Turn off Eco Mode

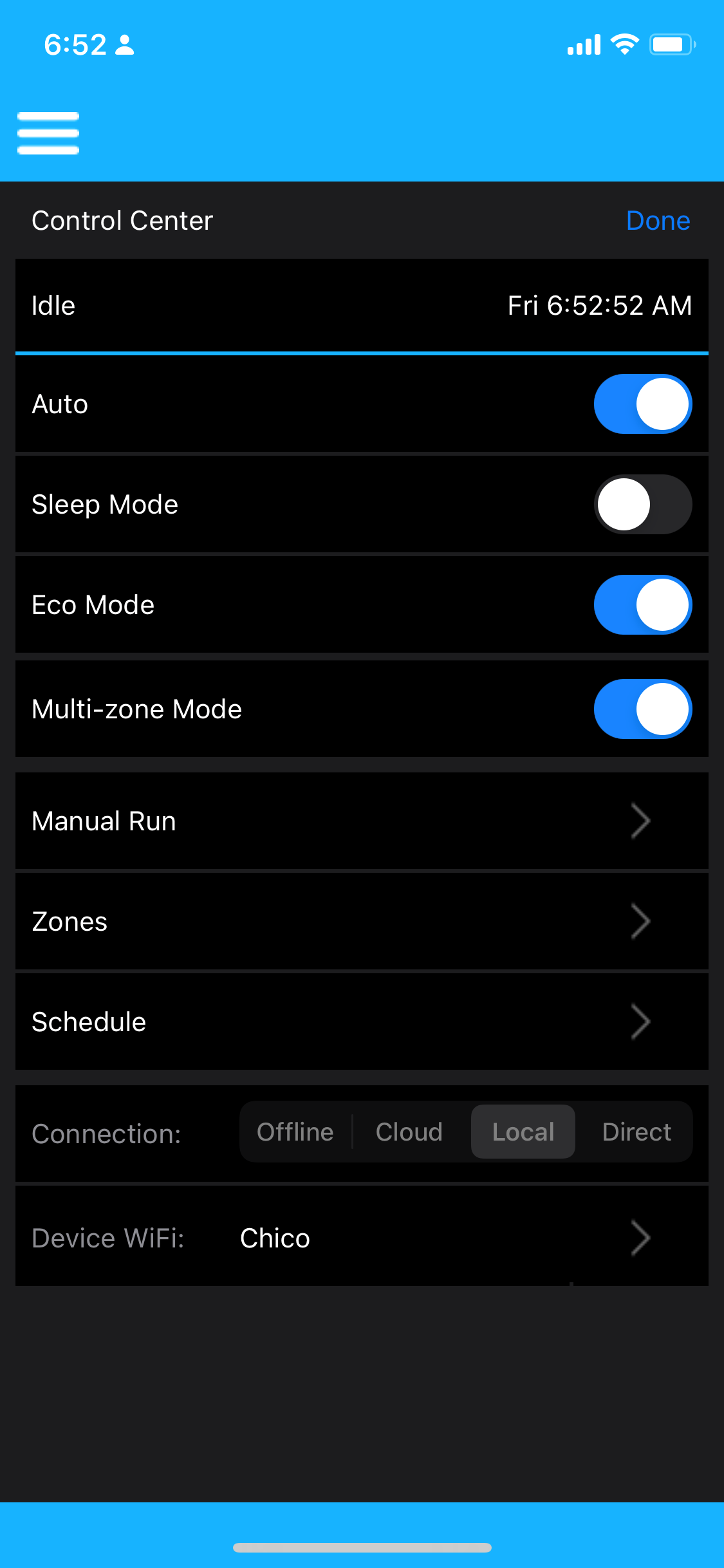(642, 605)
